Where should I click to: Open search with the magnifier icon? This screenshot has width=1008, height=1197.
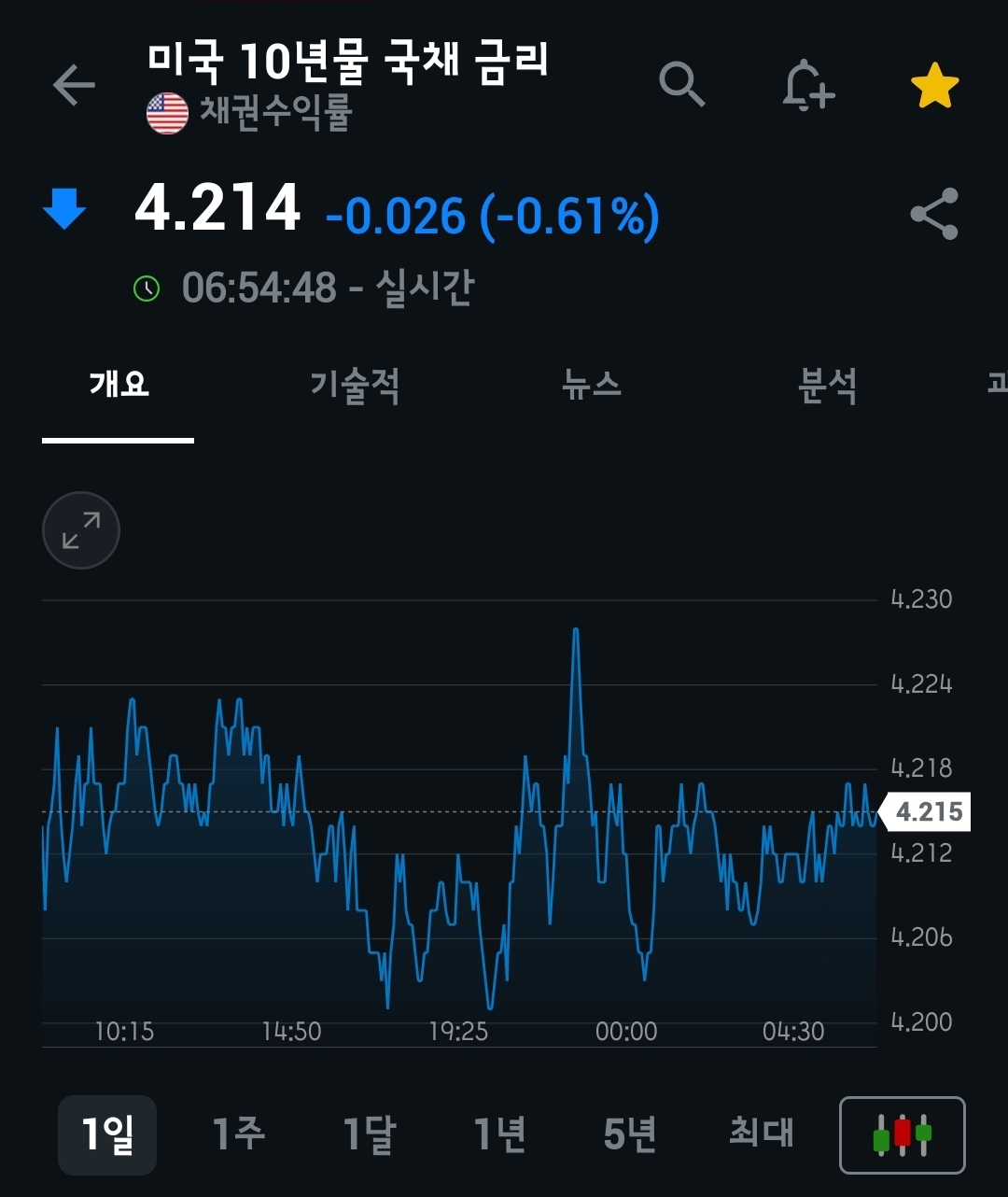[x=681, y=86]
